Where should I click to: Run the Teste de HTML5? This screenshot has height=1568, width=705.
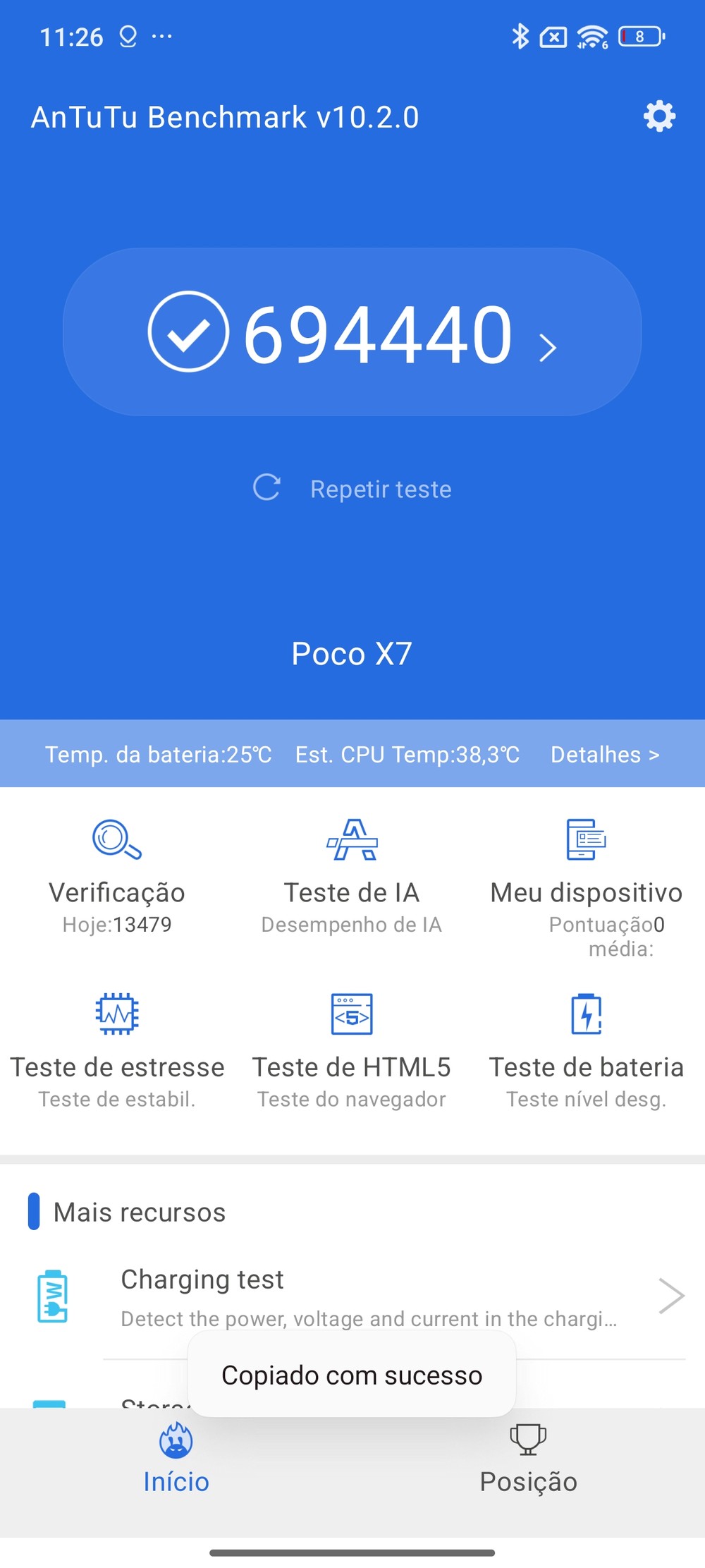point(352,1050)
